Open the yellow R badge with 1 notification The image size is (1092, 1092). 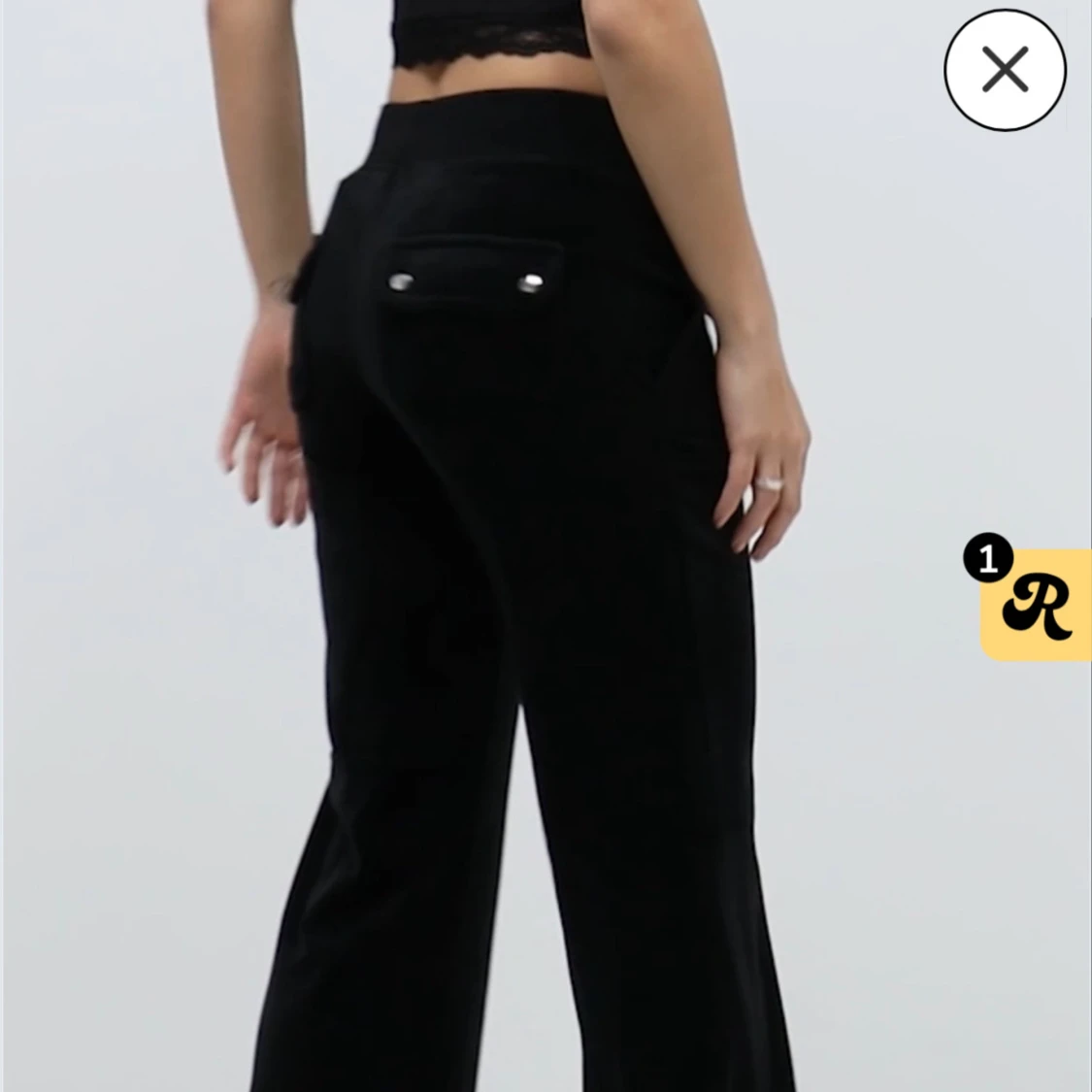(1036, 607)
